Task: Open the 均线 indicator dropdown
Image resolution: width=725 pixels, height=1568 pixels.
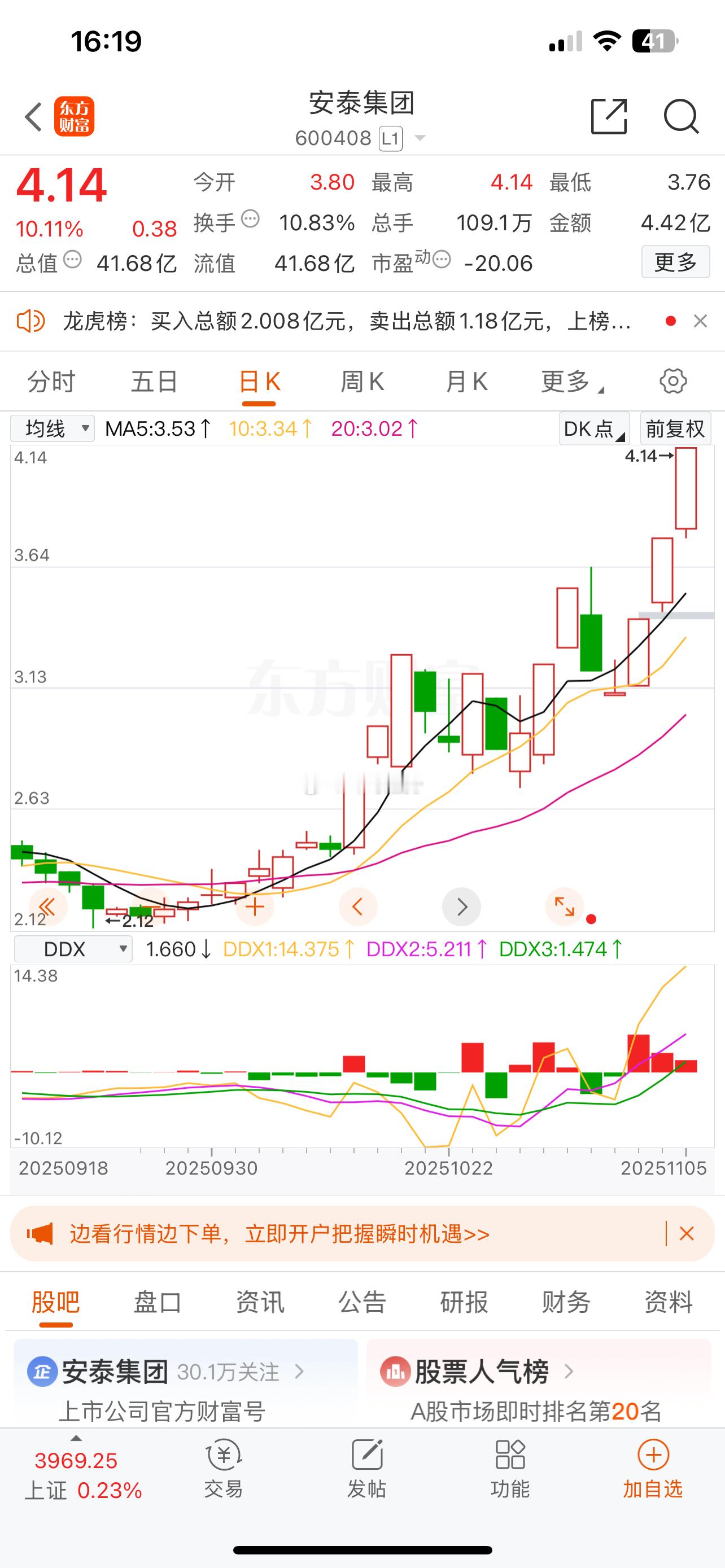Action: tap(53, 428)
